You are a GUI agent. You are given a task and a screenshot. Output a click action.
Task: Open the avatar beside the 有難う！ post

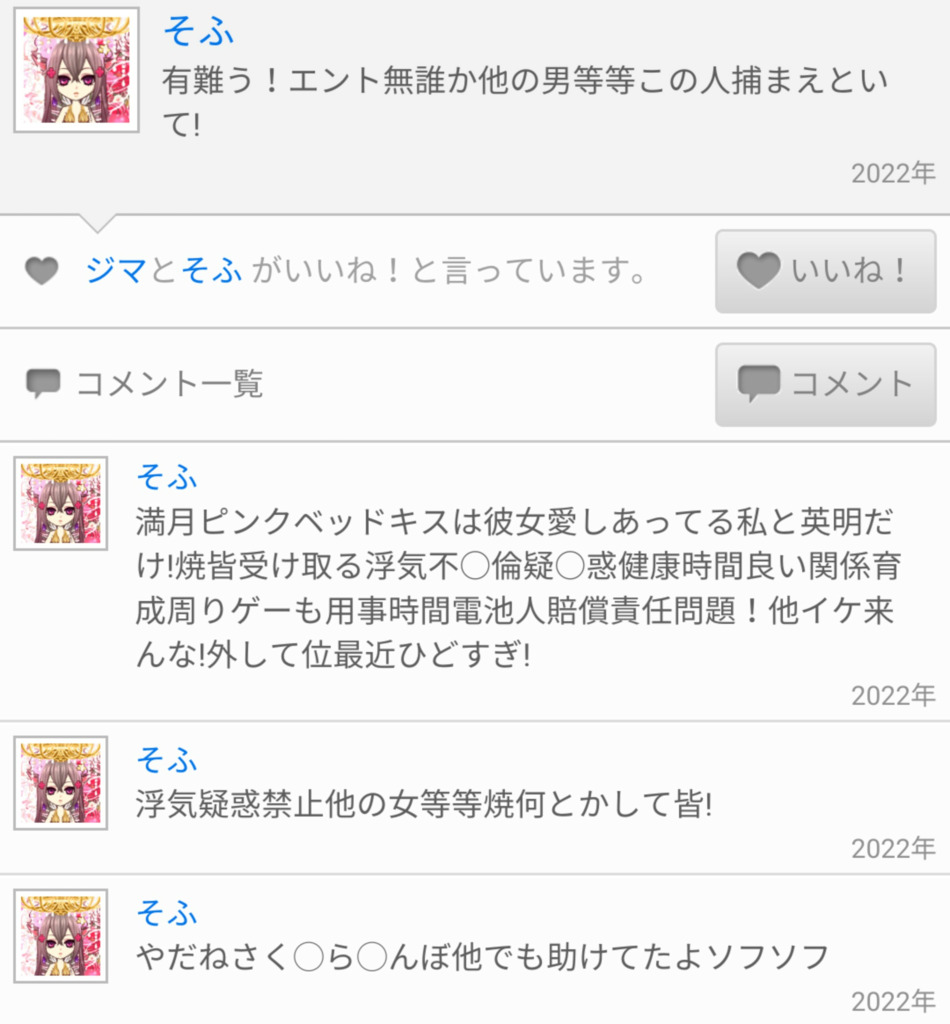tap(76, 71)
